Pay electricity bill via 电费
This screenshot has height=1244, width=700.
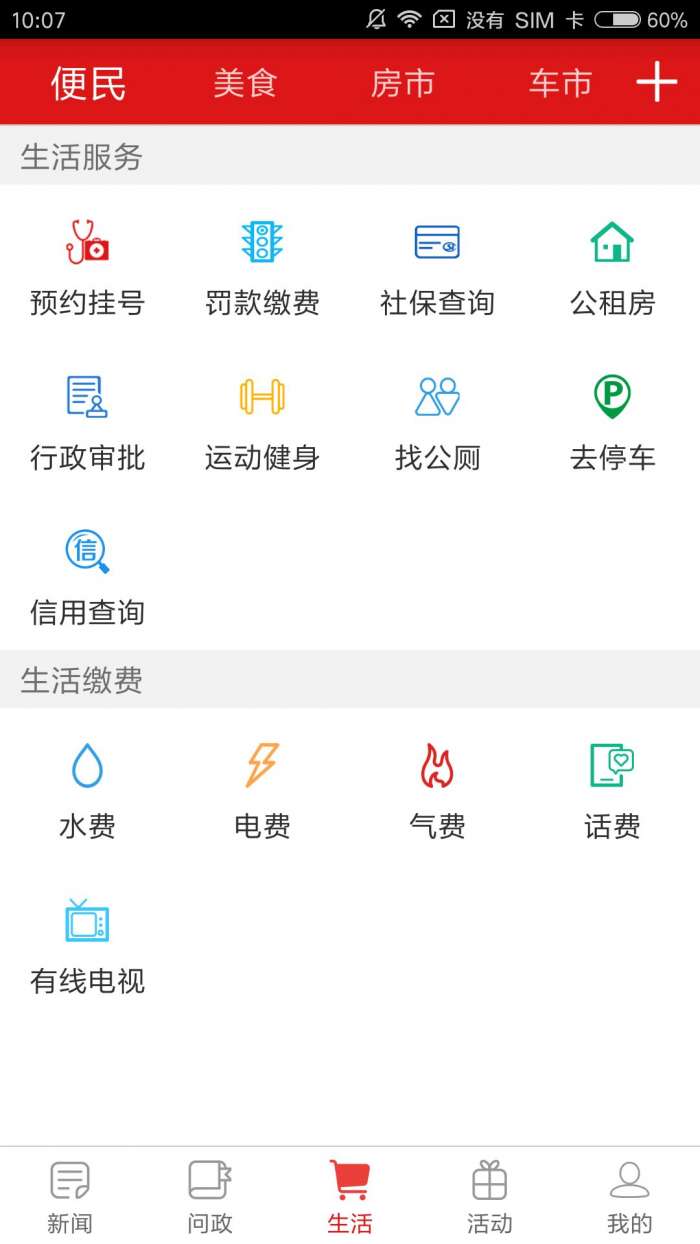[262, 791]
